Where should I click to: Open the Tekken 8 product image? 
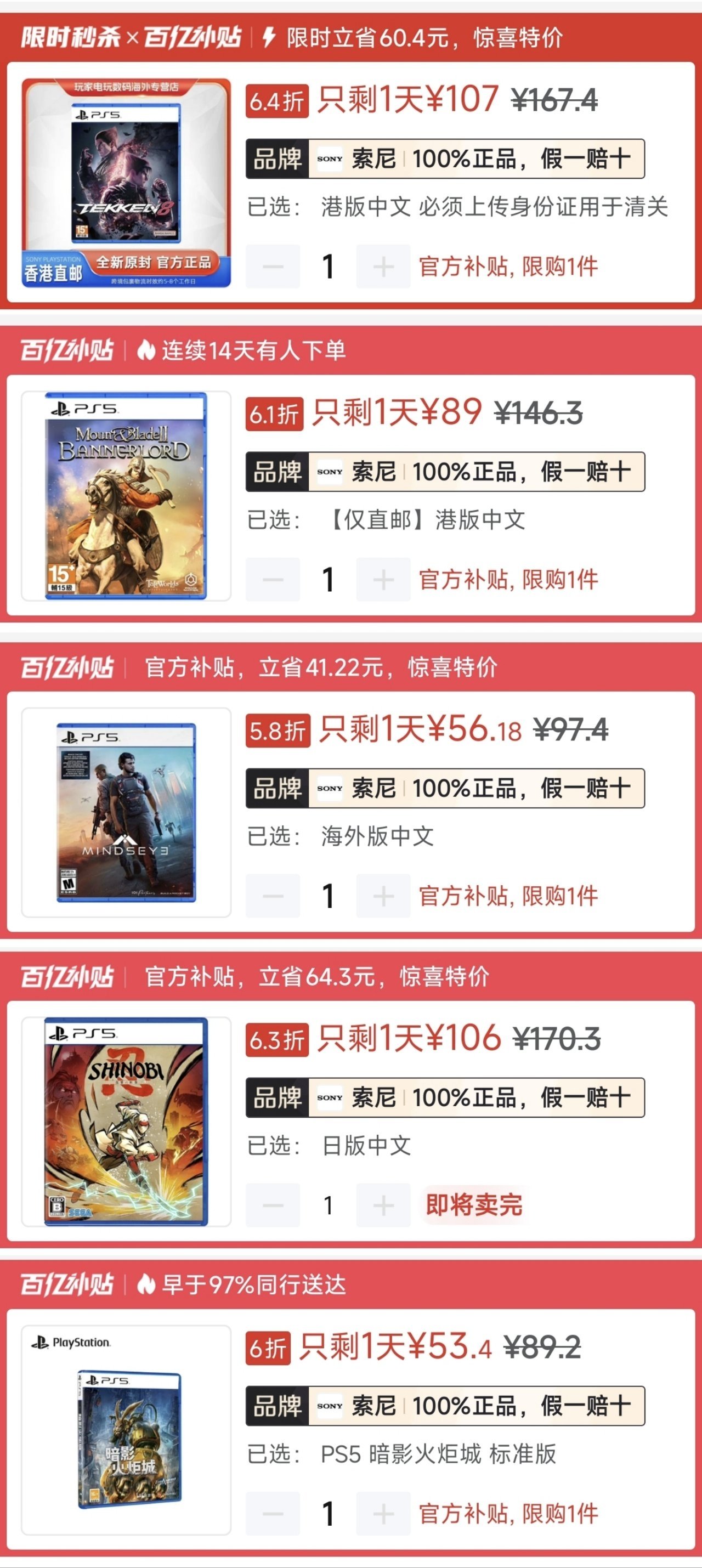coord(126,183)
